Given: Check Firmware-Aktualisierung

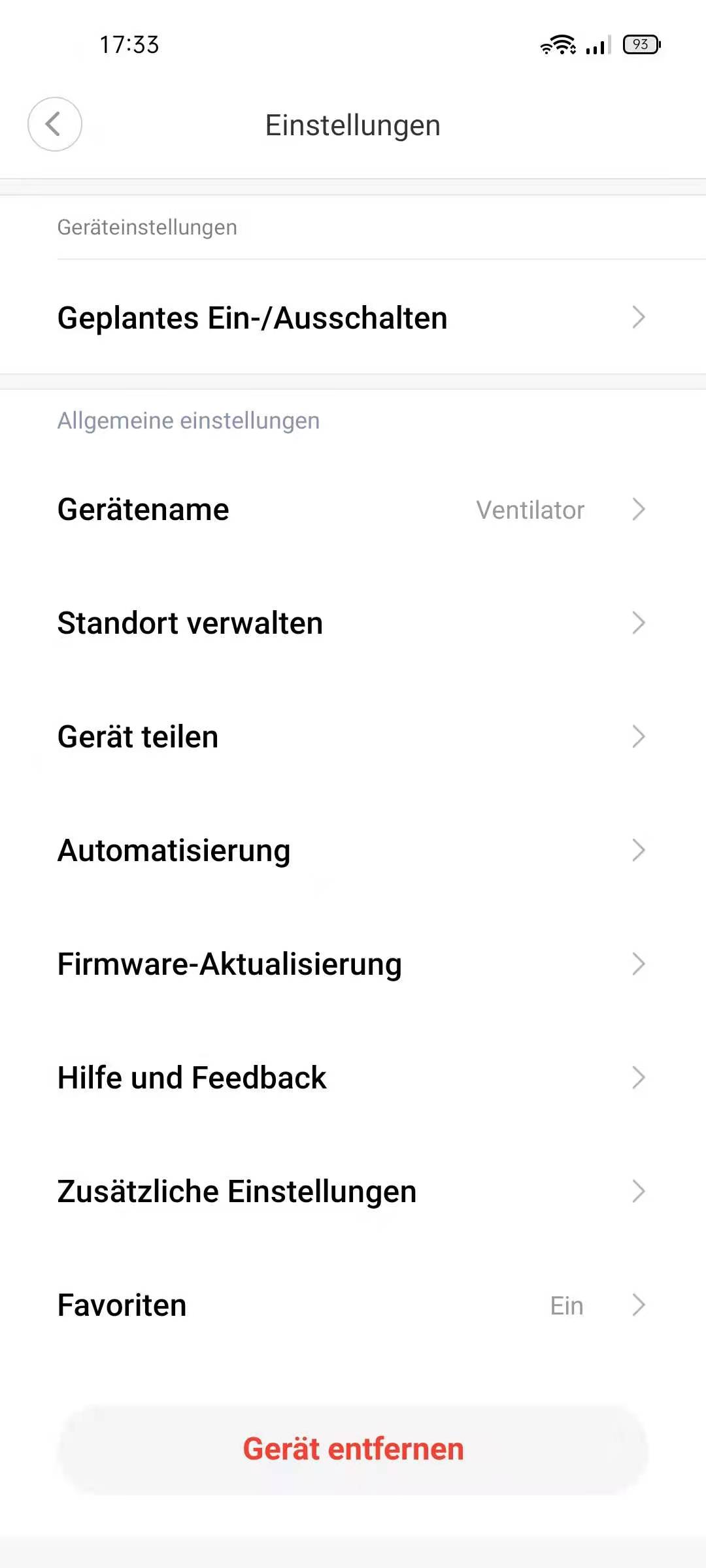Looking at the screenshot, I should (x=353, y=964).
